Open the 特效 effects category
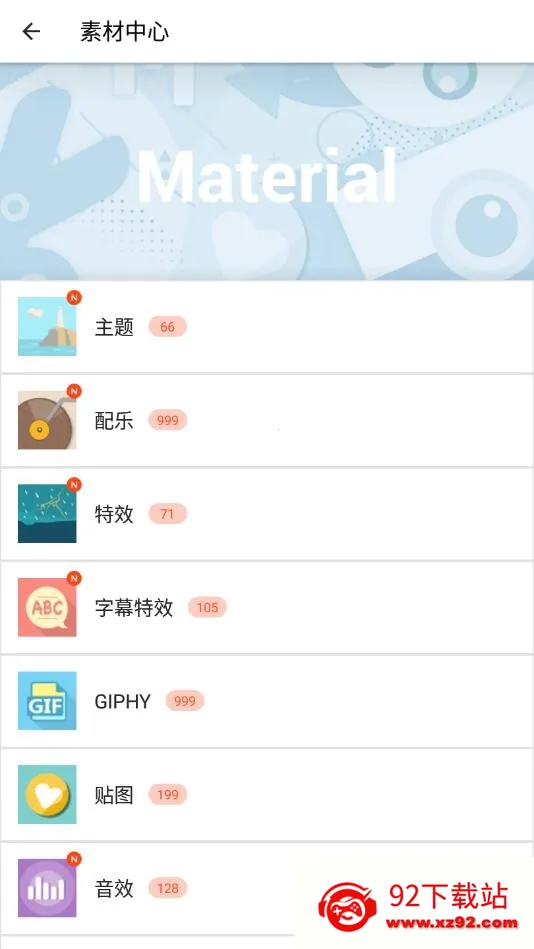Screen dimensions: 534x949 [x=267, y=514]
